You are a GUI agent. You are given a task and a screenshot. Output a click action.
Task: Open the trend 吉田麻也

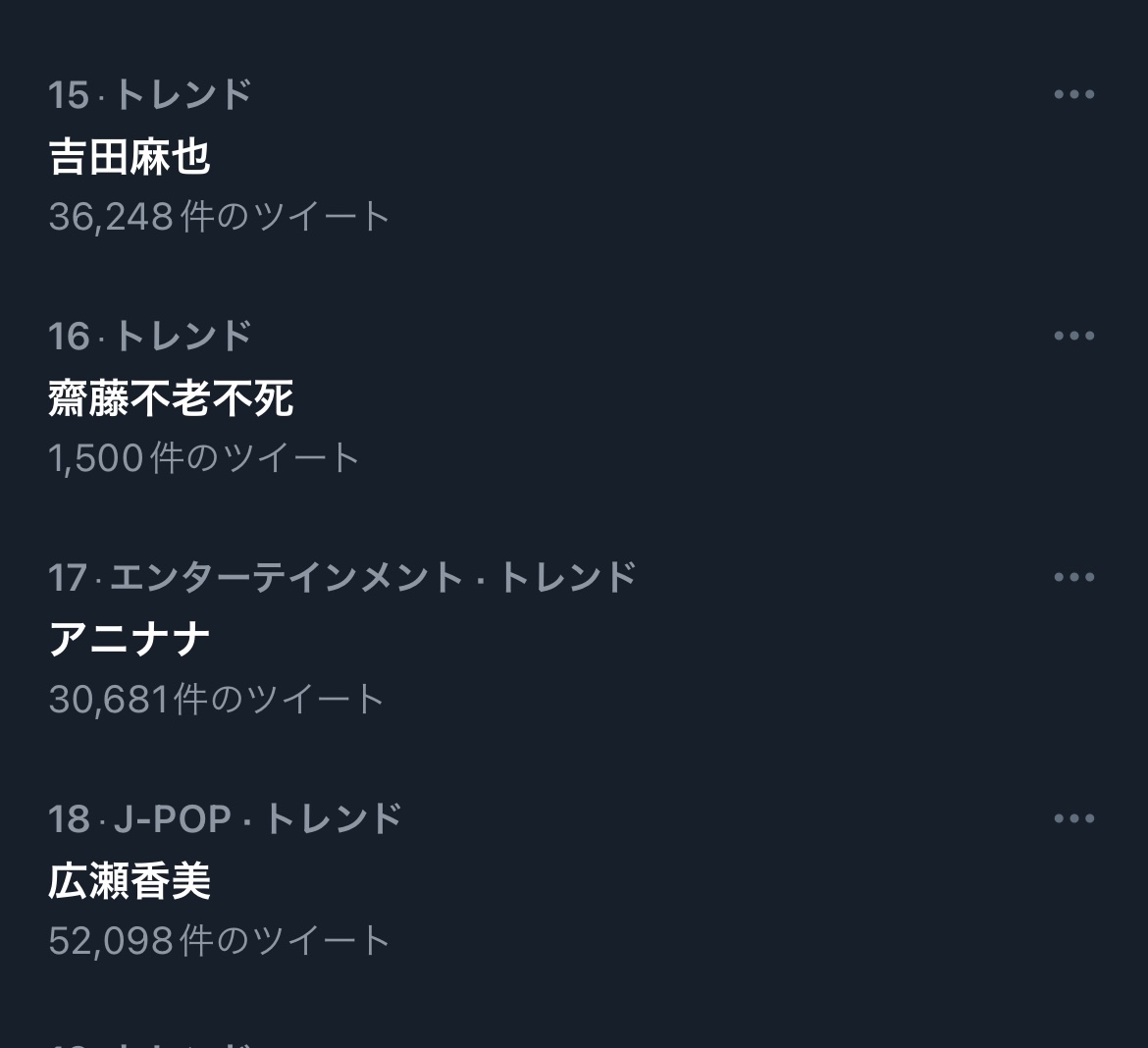tap(130, 157)
